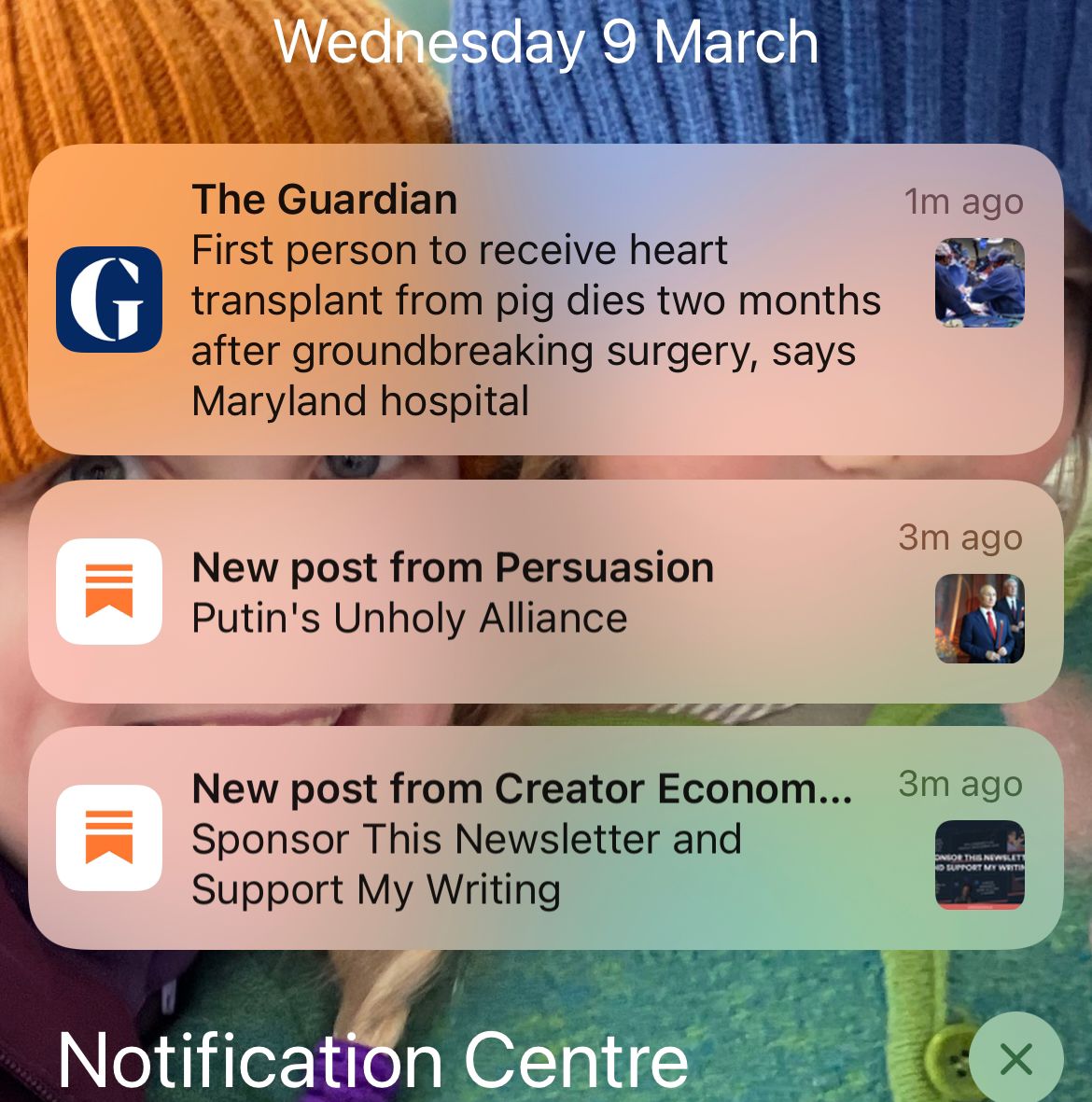
Task: Open The Guardian pig heart transplant notification
Action: pos(536,300)
